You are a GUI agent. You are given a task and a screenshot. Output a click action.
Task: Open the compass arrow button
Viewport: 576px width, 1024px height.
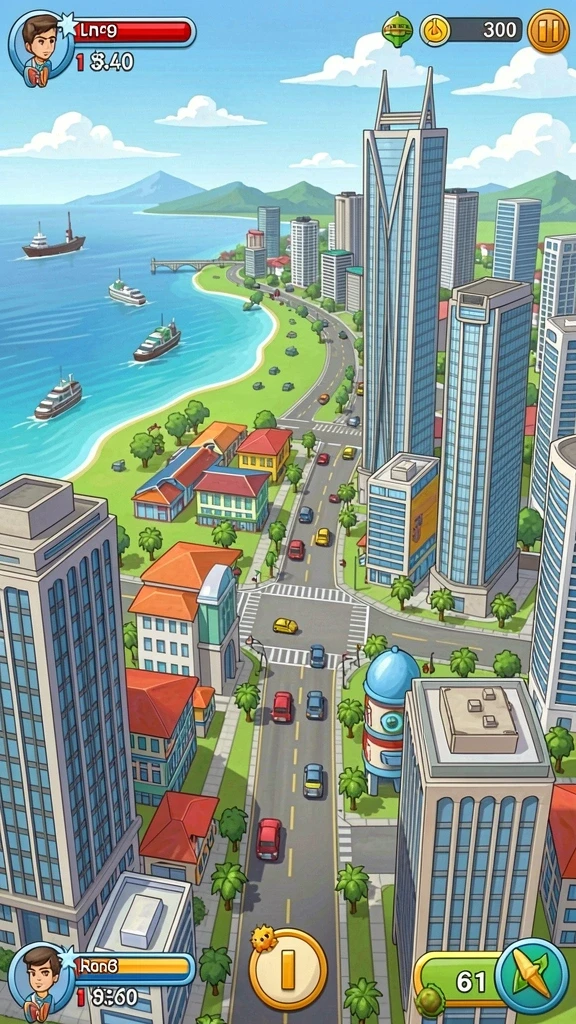(x=532, y=976)
